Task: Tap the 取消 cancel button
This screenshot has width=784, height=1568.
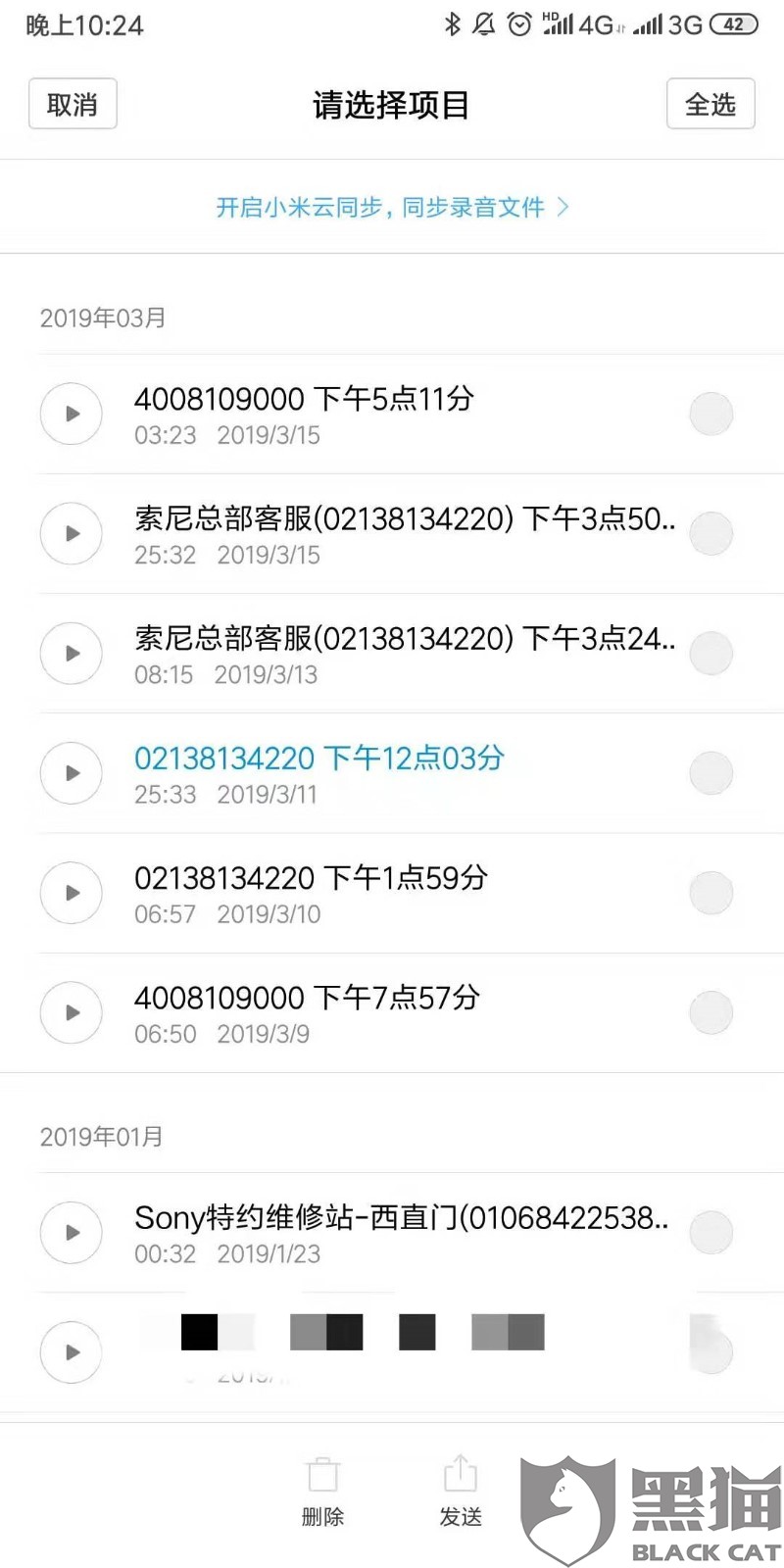Action: [x=73, y=104]
